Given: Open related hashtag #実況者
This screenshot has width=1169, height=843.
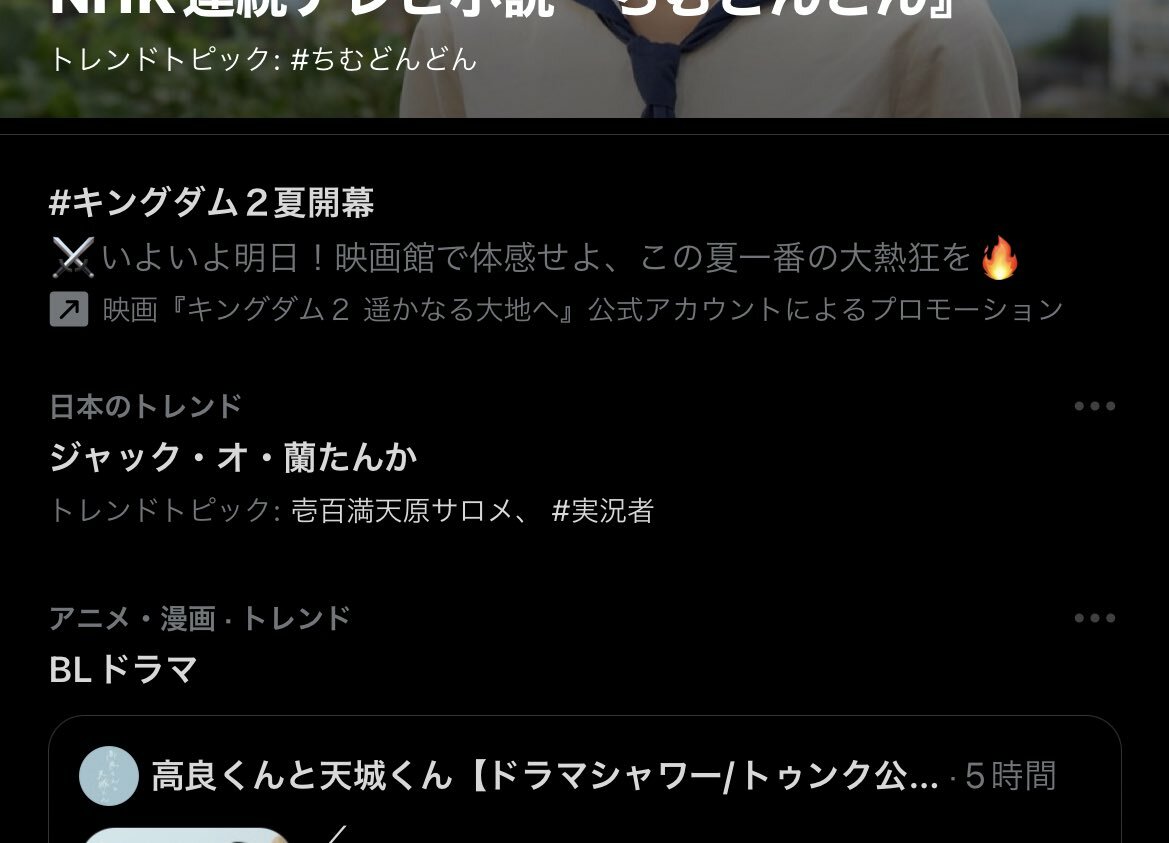Looking at the screenshot, I should (x=603, y=511).
